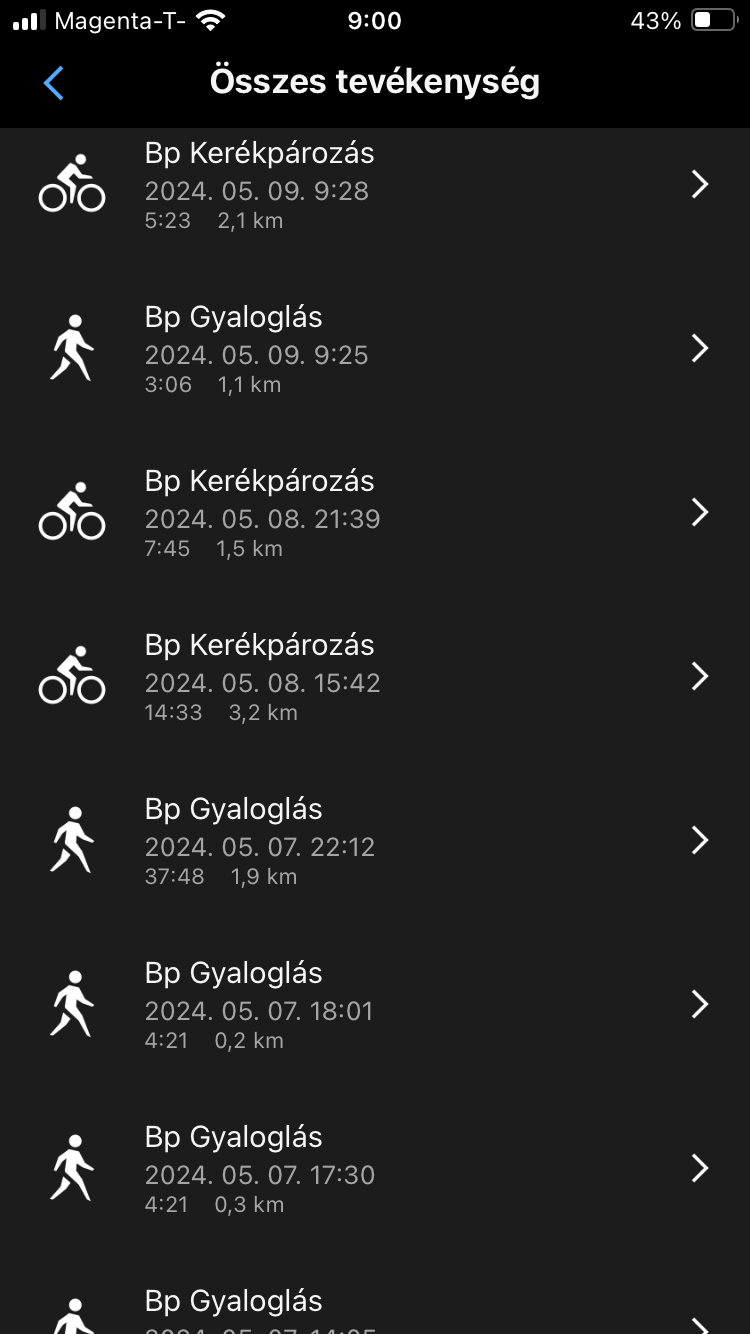Image resolution: width=750 pixels, height=1334 pixels.
Task: Show details of the 18:01 walk
Action: 374,1005
